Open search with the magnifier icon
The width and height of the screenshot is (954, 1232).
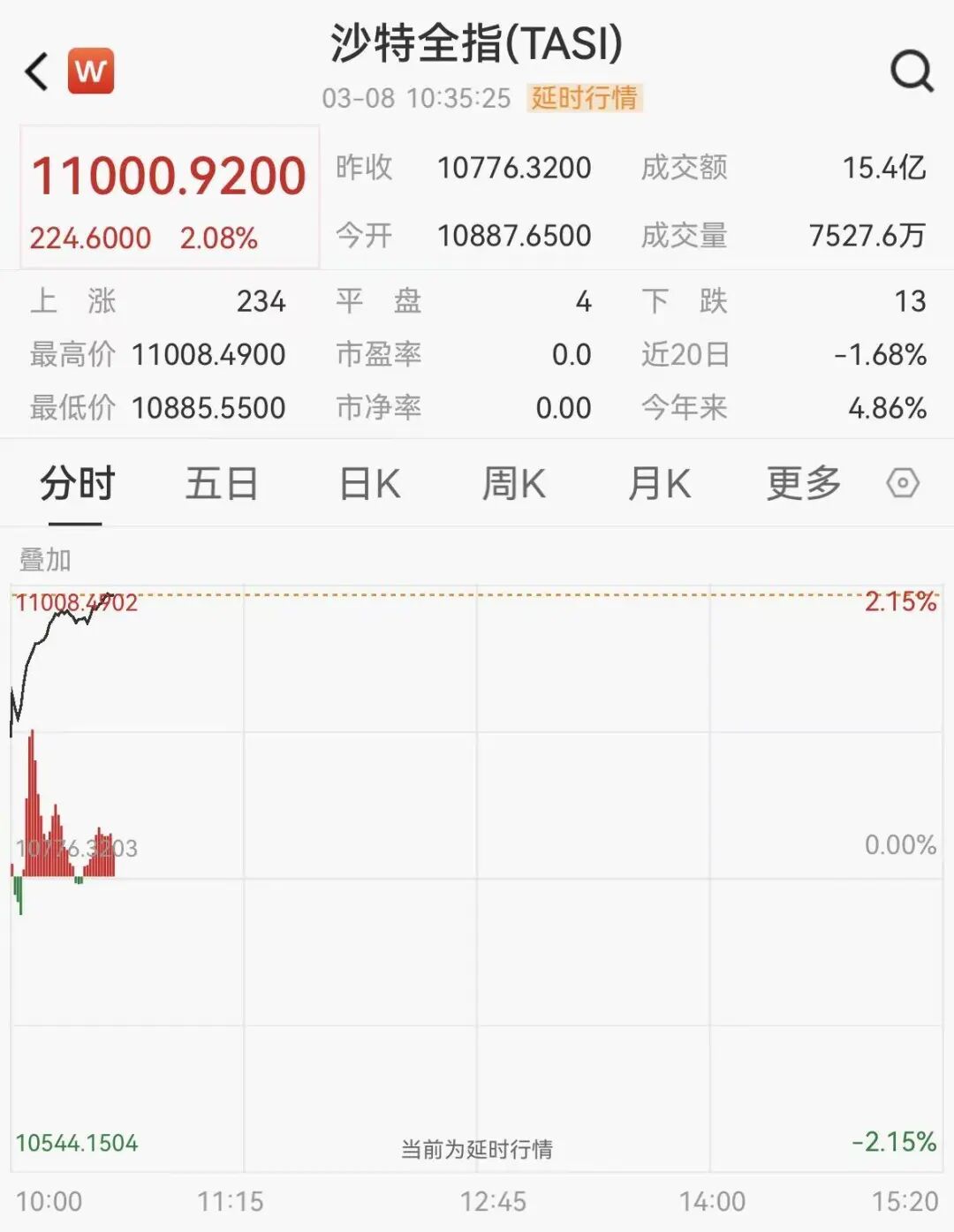pos(912,71)
